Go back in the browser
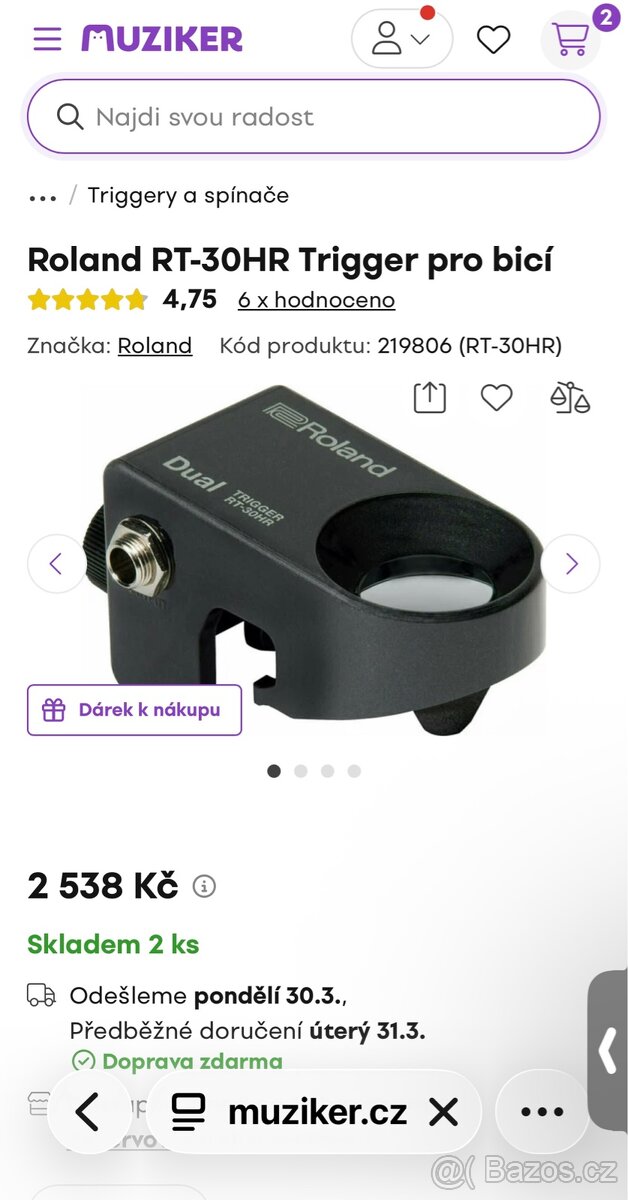Screen dimensions: 628x1200 coord(88,1111)
